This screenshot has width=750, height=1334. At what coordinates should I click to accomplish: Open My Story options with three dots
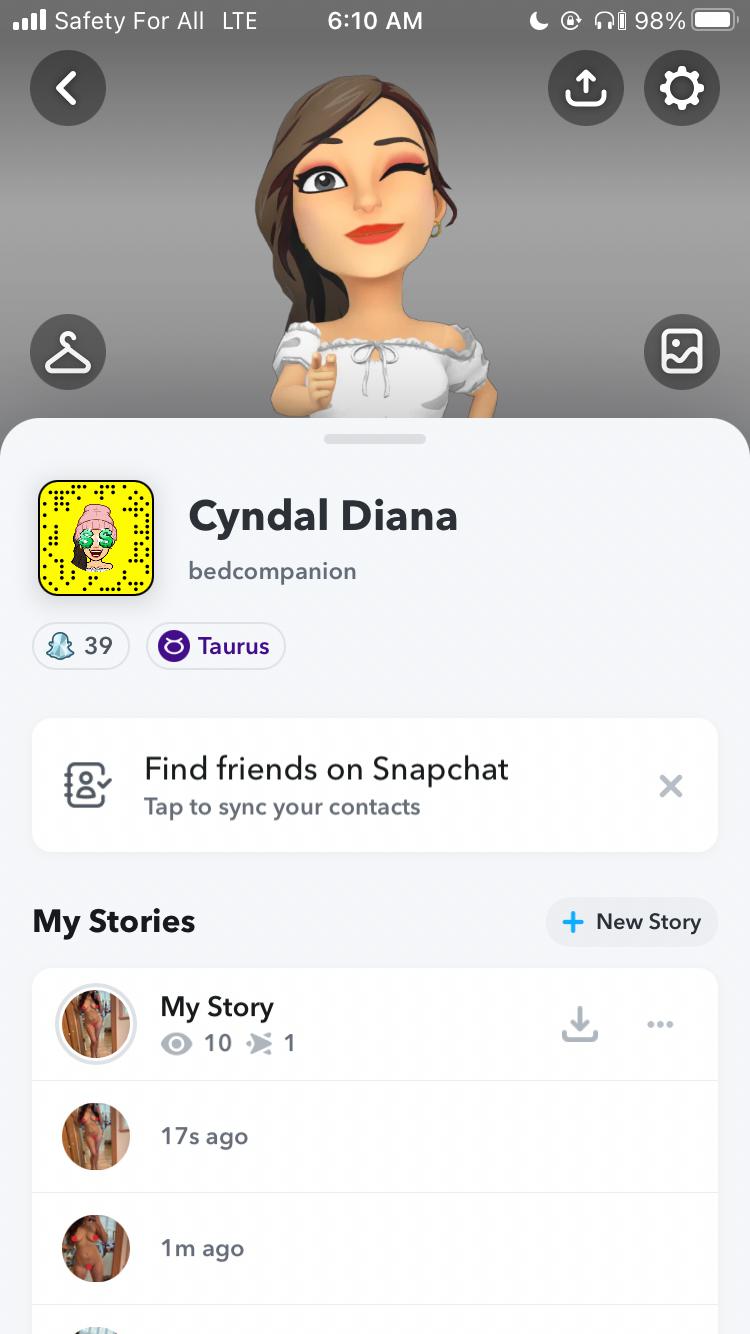(x=660, y=1024)
